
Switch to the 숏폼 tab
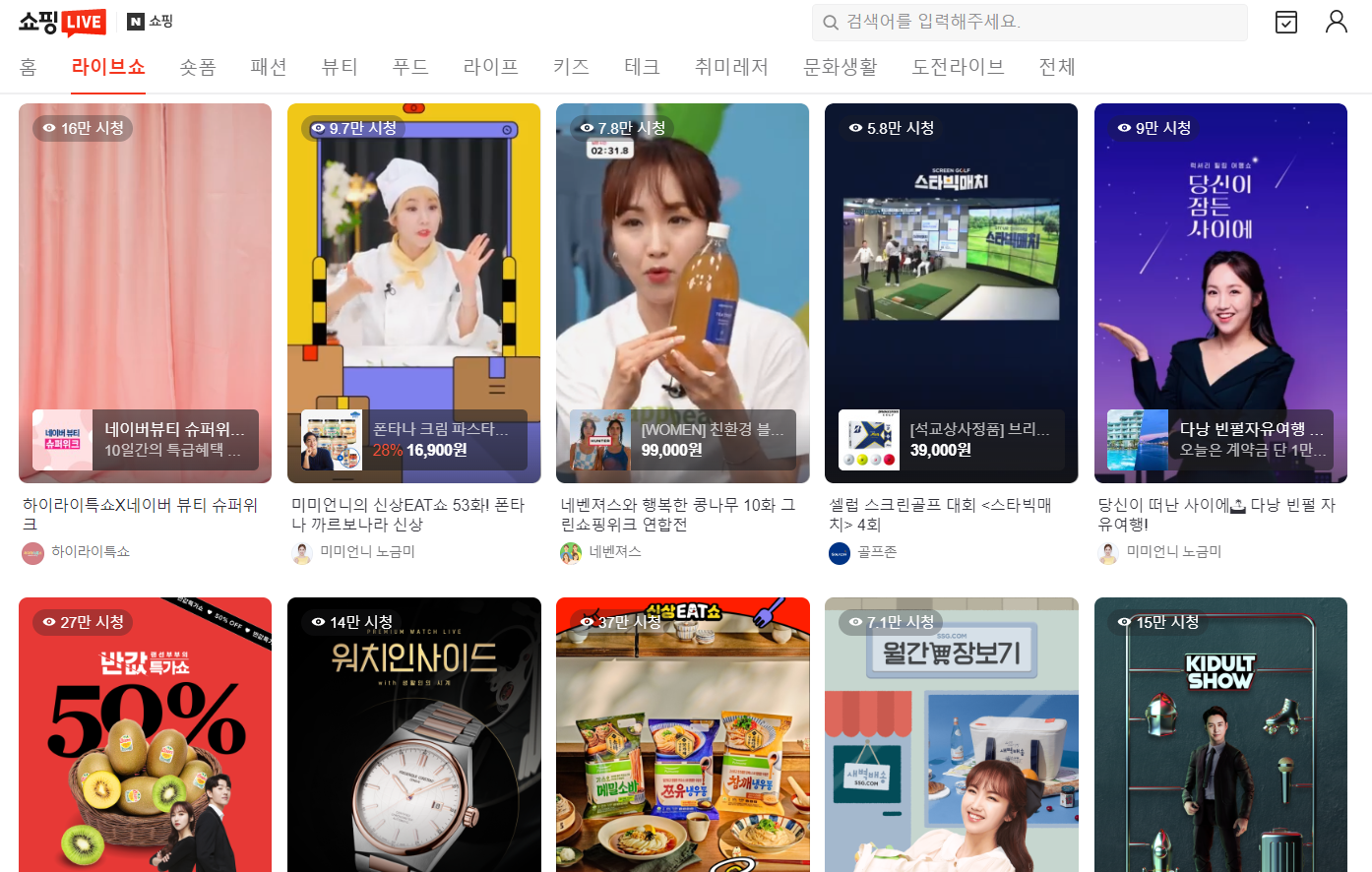(198, 67)
